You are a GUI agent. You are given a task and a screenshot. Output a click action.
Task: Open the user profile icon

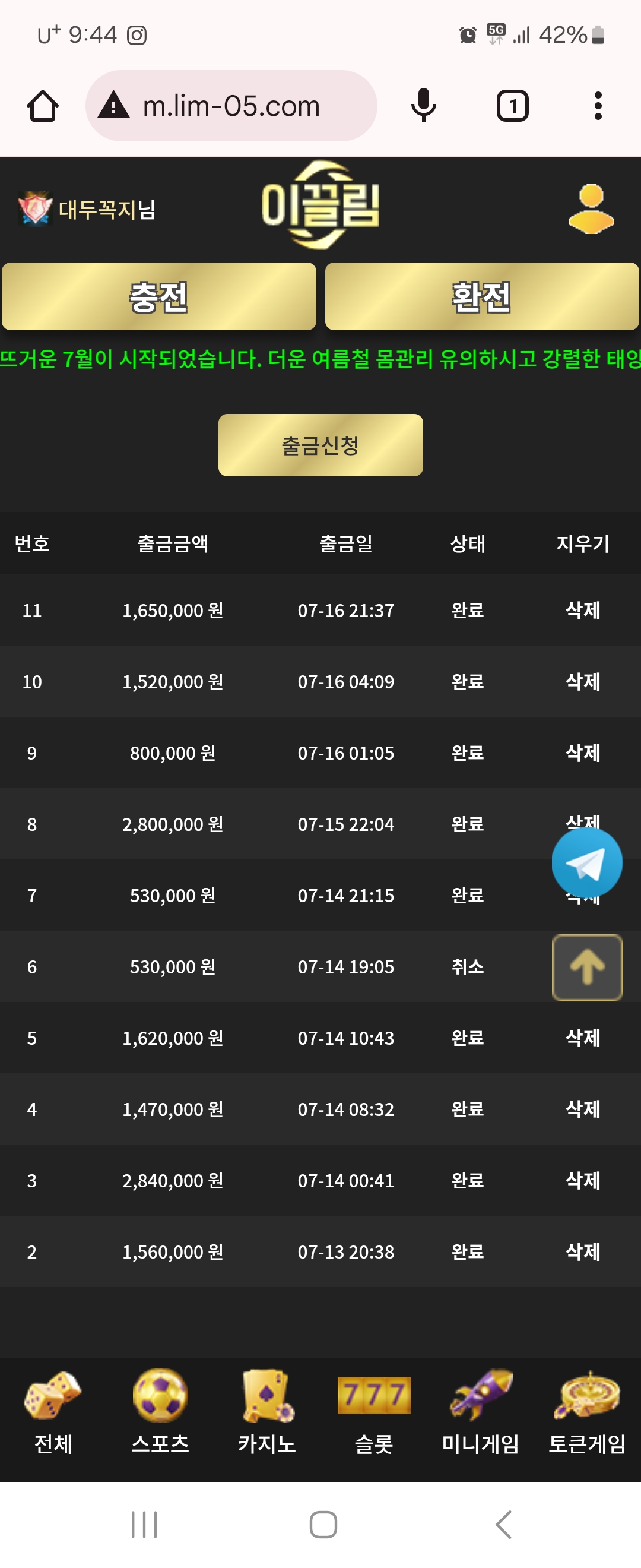591,210
